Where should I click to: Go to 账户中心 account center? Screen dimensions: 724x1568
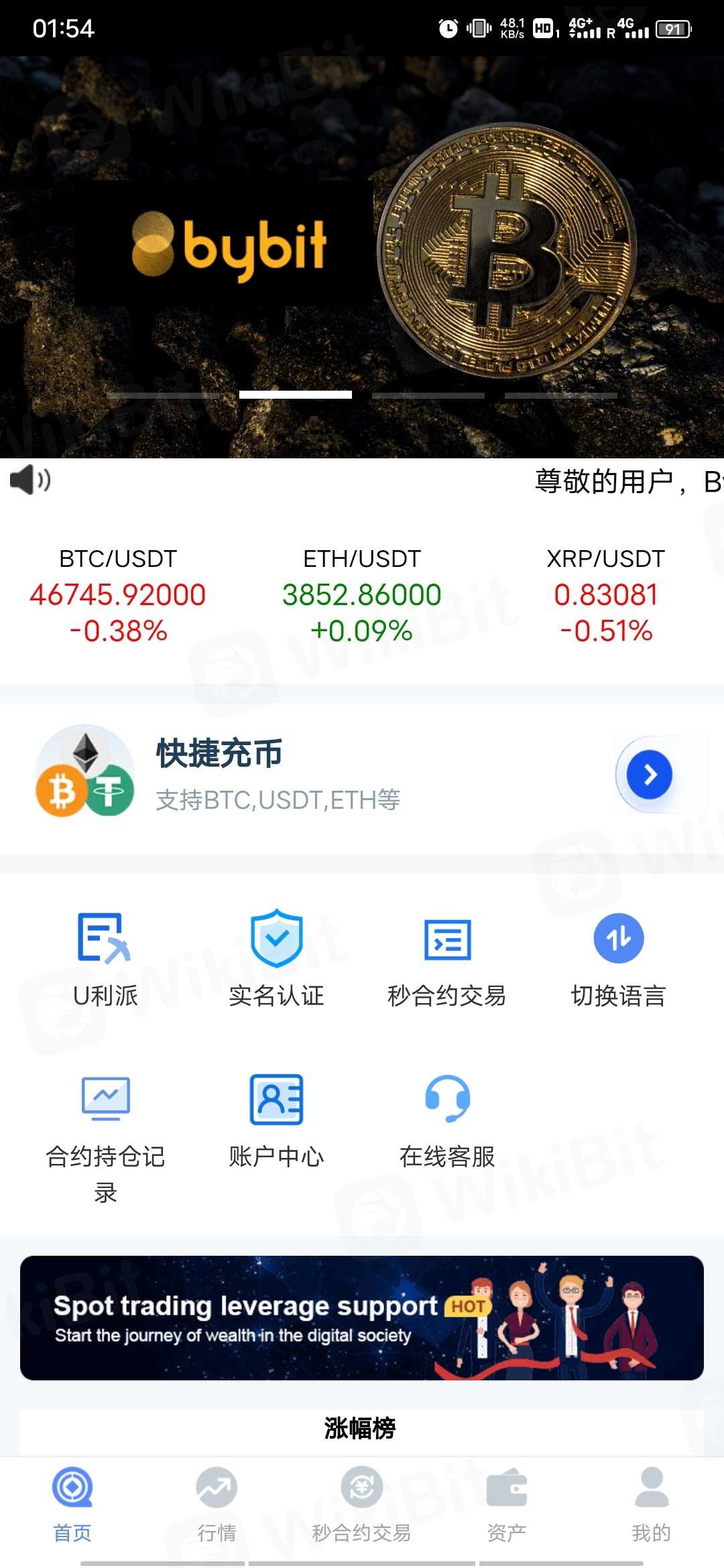coord(276,1119)
